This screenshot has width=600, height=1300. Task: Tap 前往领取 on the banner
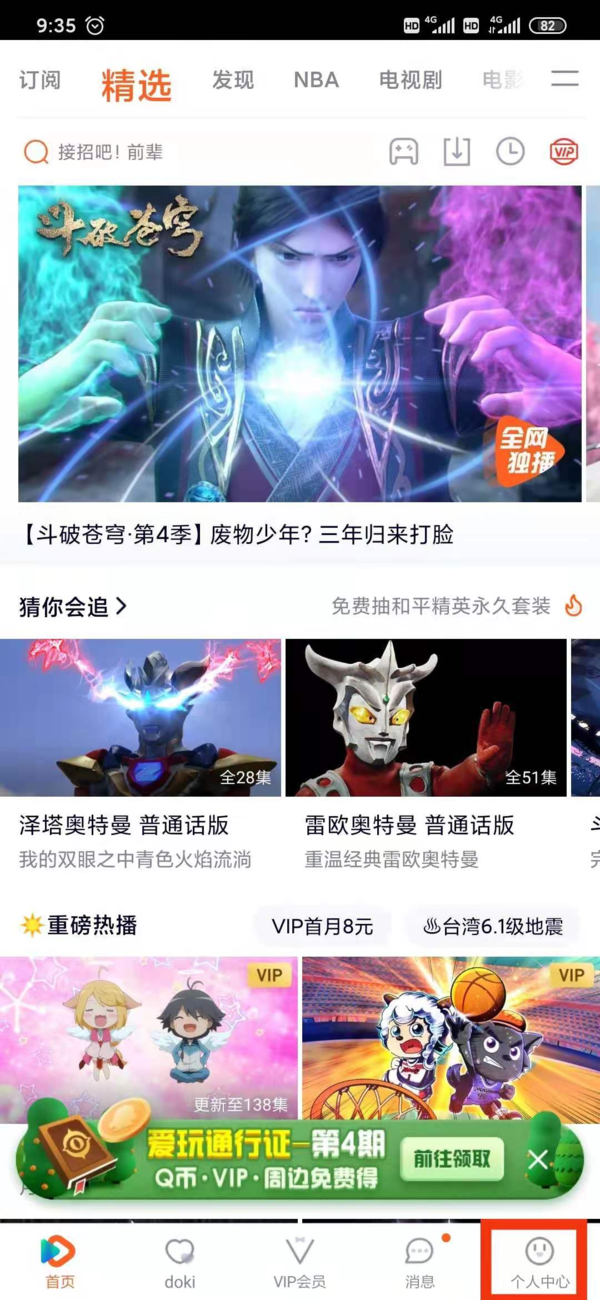[453, 1159]
